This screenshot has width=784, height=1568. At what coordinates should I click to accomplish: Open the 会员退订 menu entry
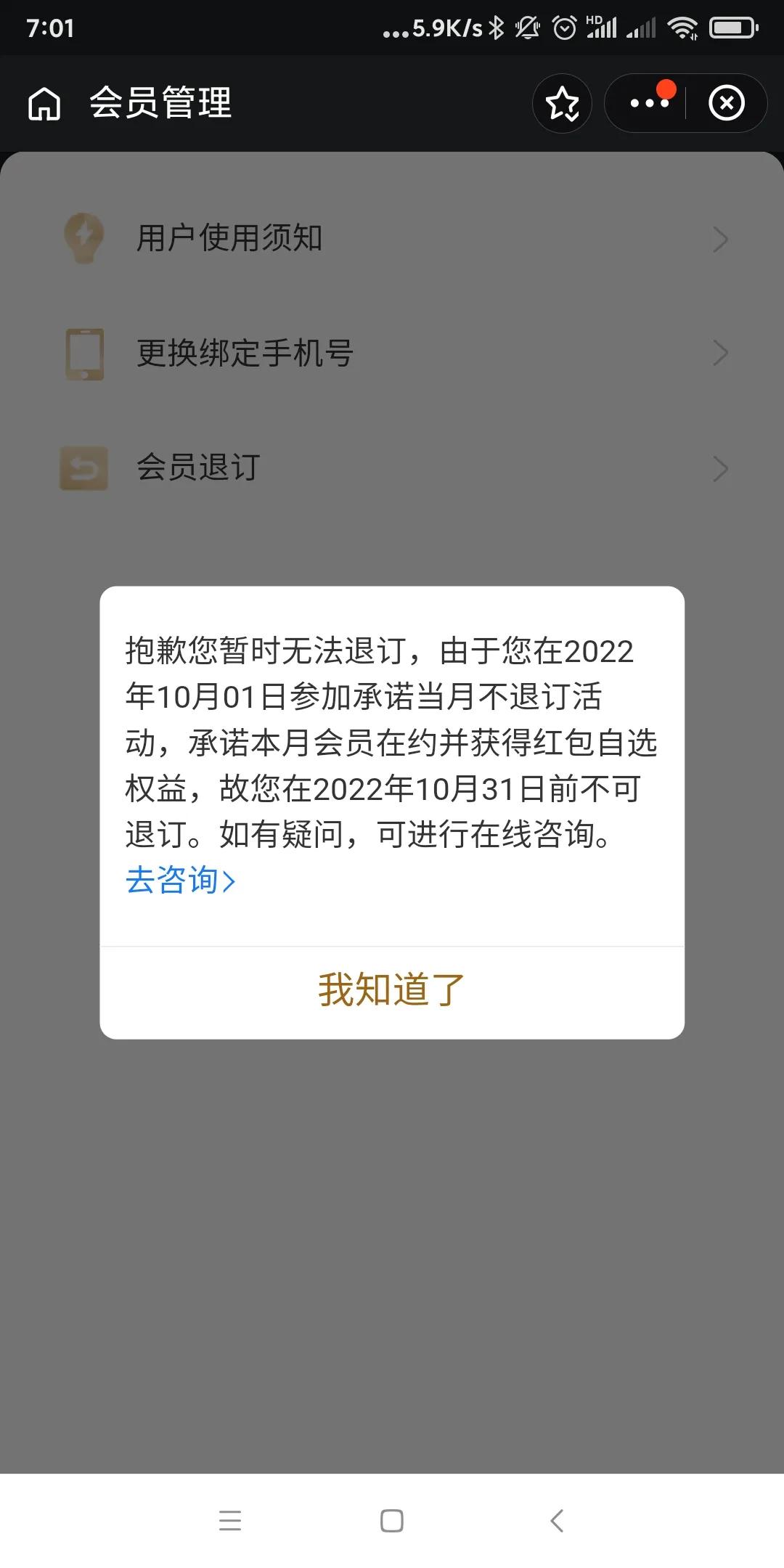197,469
